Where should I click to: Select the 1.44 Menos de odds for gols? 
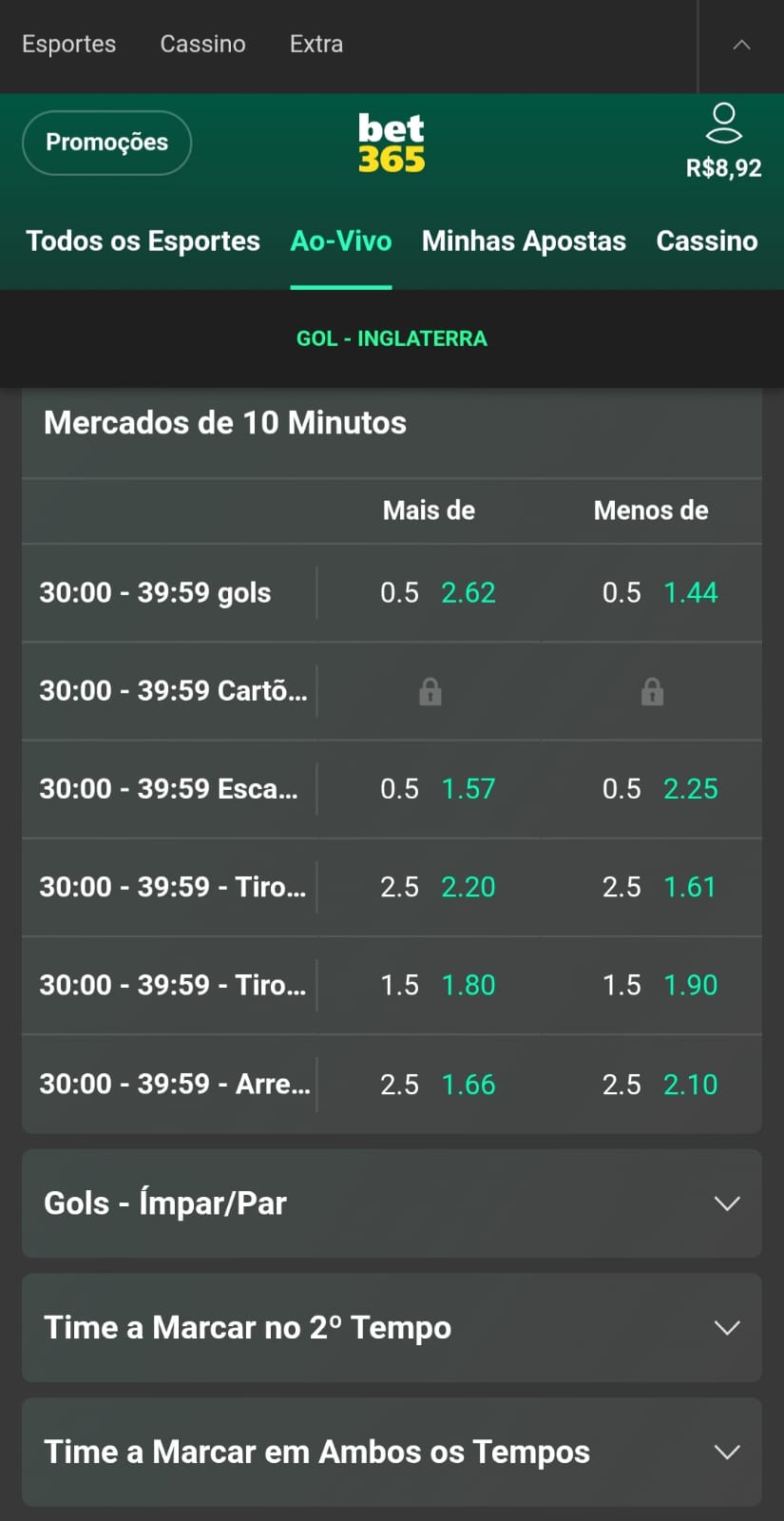pyautogui.click(x=691, y=591)
